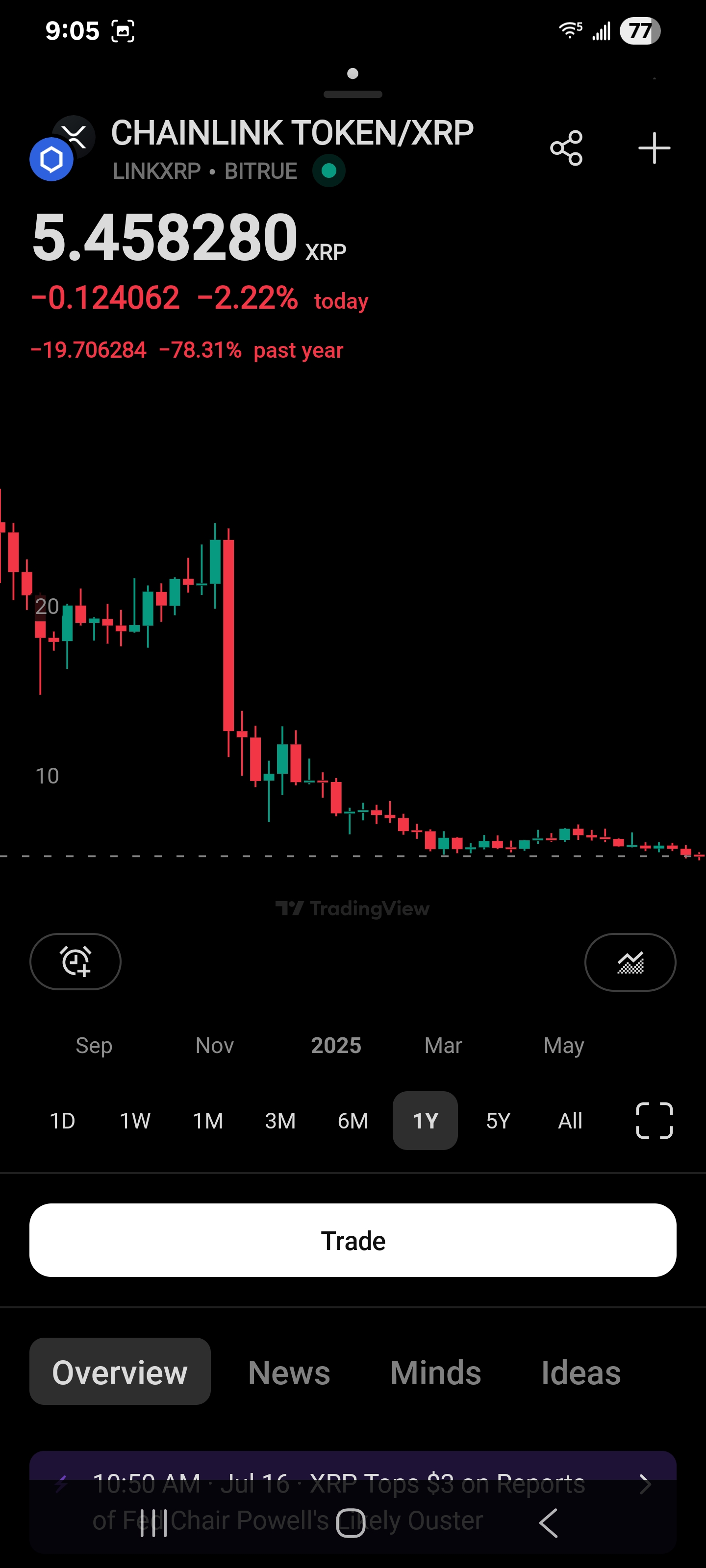Tap the Trade button

coord(353,1240)
